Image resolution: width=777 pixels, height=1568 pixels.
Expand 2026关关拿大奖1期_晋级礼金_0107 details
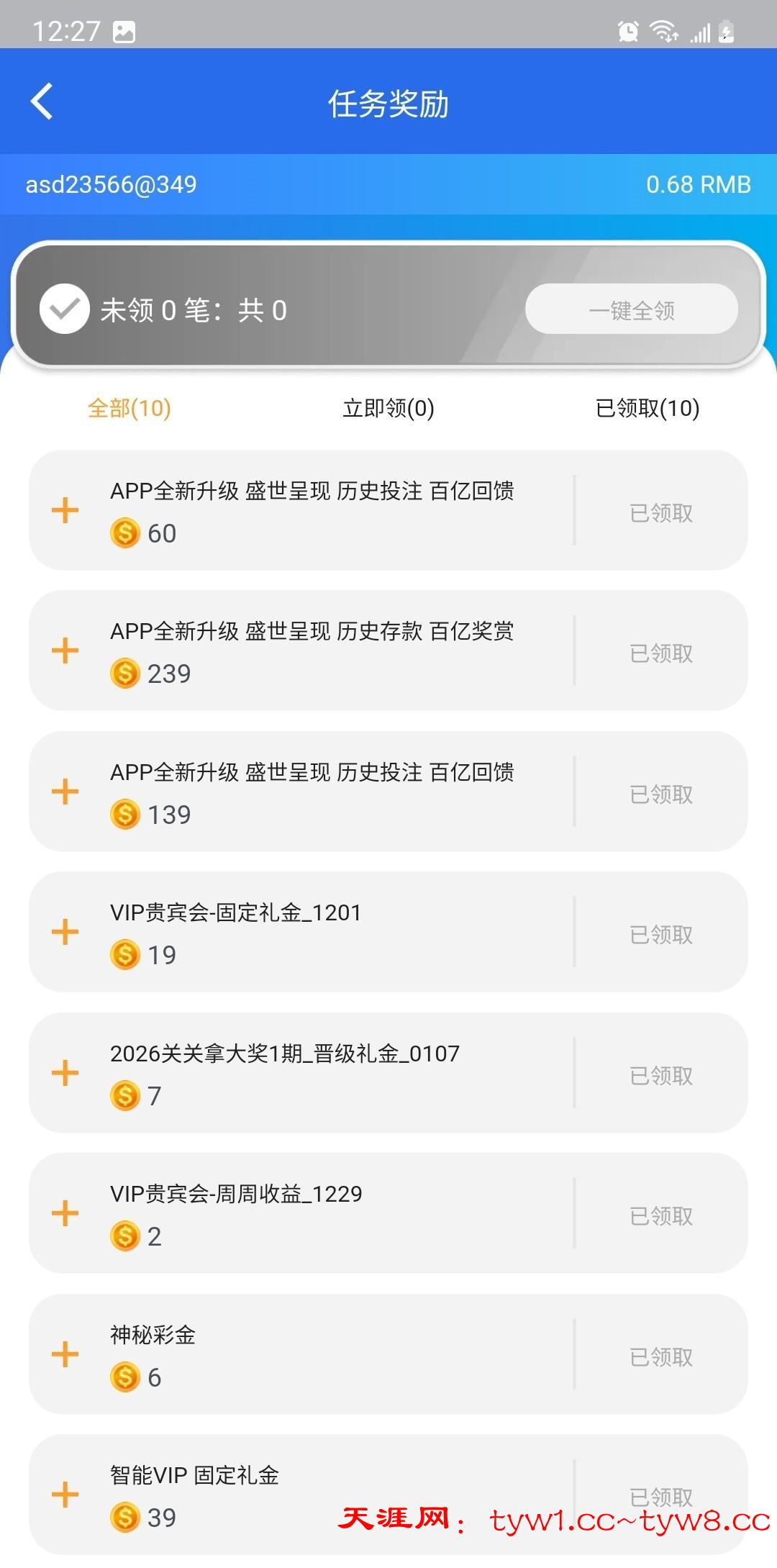[x=65, y=1073]
